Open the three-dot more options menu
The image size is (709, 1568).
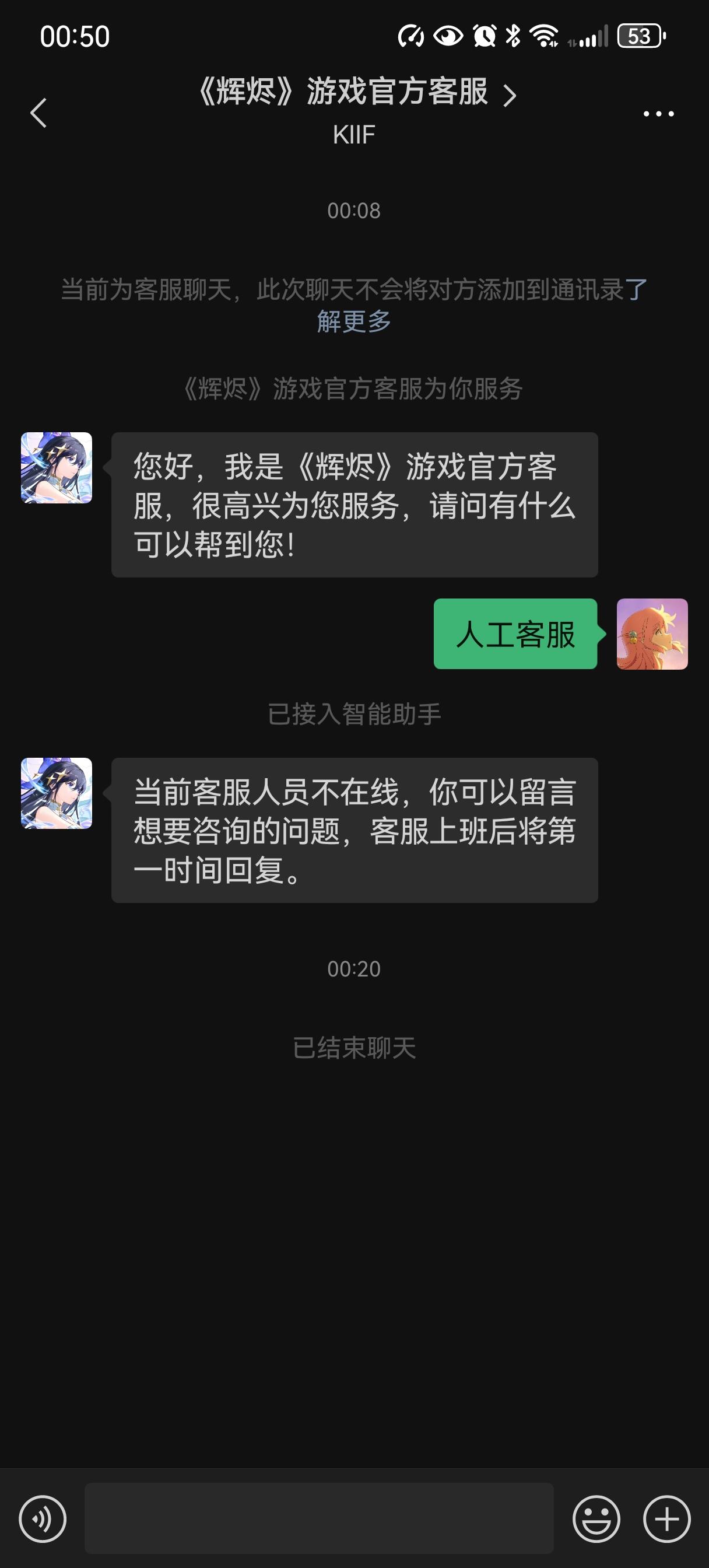(x=658, y=114)
